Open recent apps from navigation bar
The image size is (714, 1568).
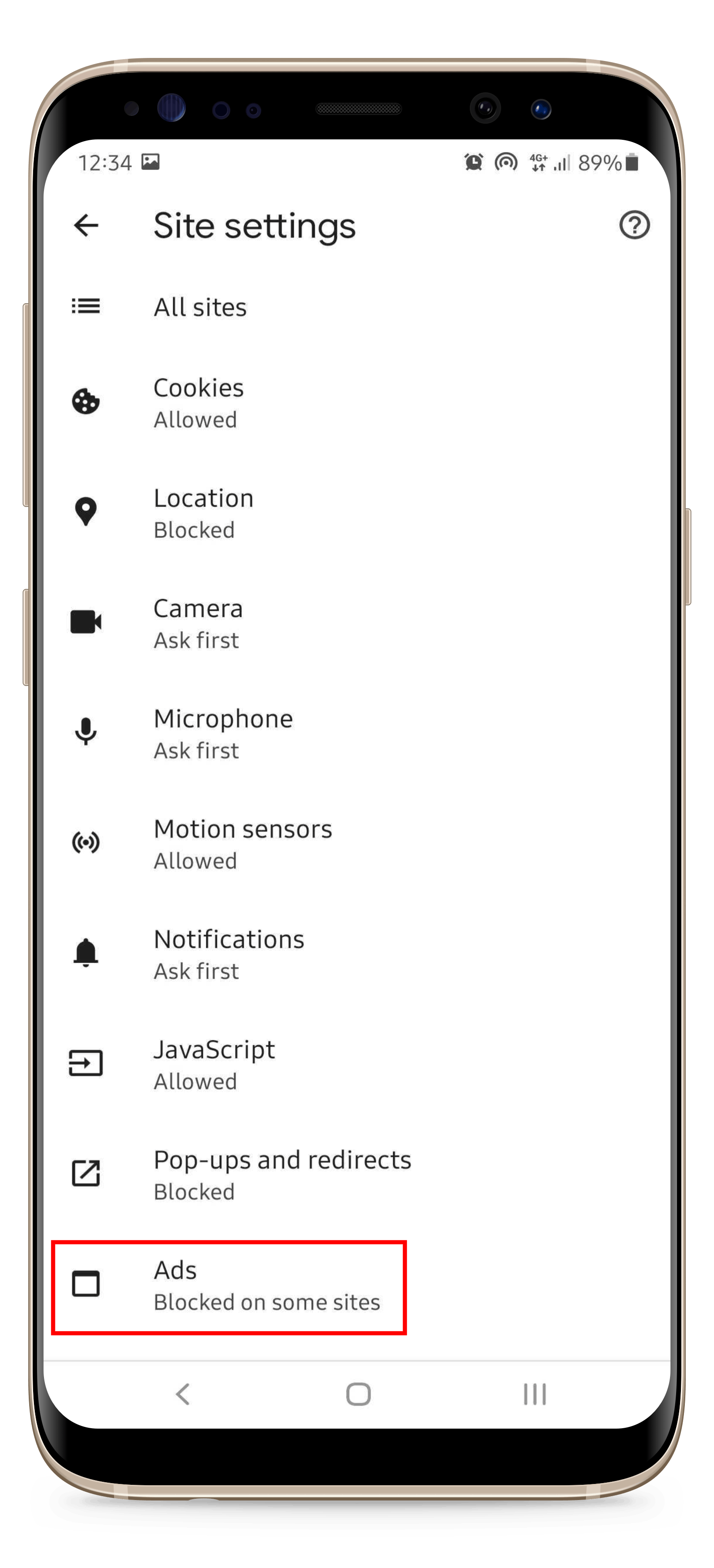(535, 1393)
